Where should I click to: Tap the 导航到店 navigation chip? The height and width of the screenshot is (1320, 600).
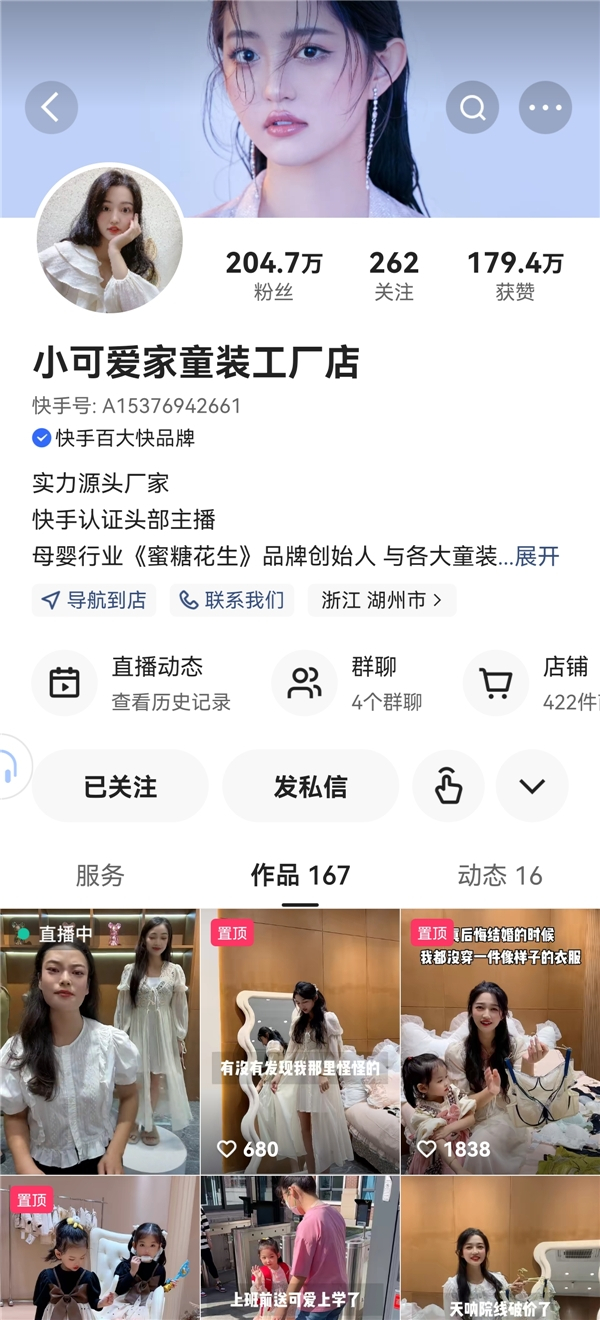(94, 600)
